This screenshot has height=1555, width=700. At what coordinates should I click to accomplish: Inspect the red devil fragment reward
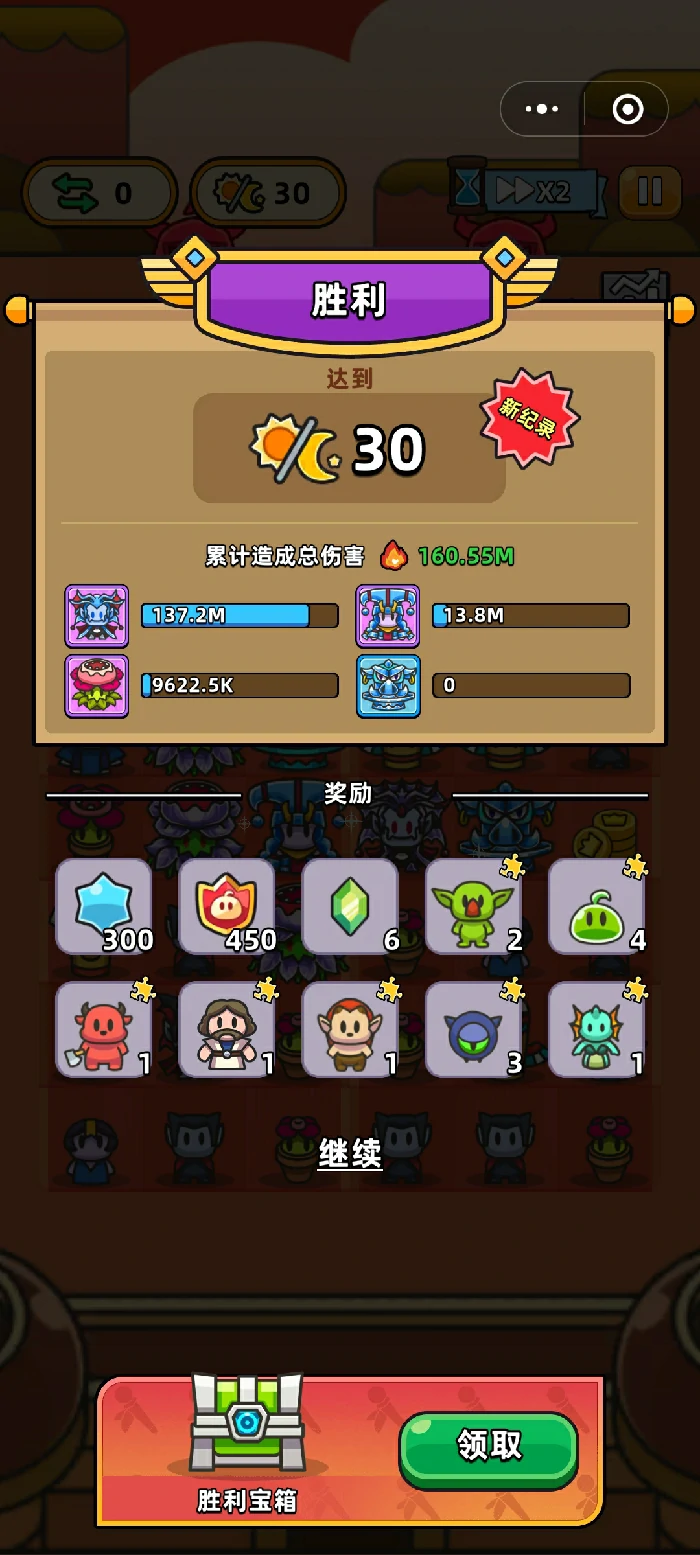[104, 1029]
